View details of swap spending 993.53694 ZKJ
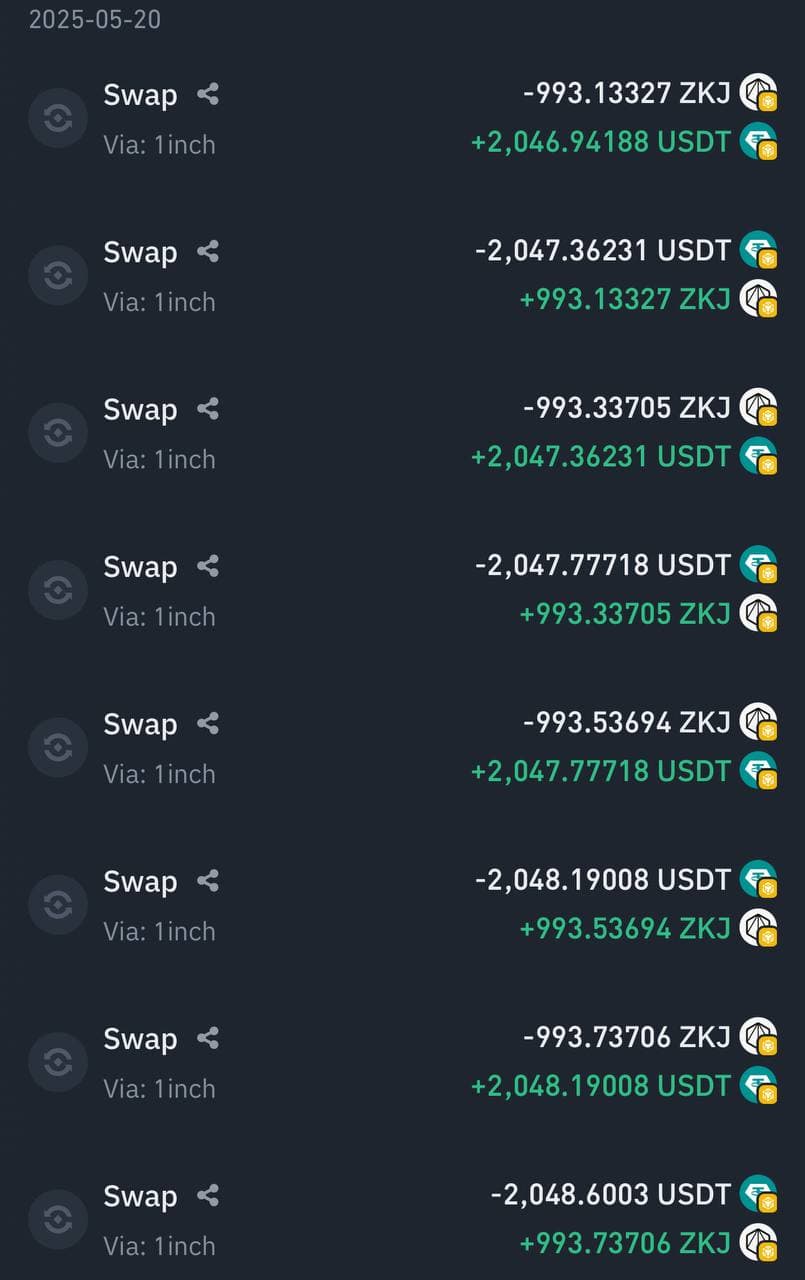This screenshot has height=1280, width=805. (x=400, y=748)
